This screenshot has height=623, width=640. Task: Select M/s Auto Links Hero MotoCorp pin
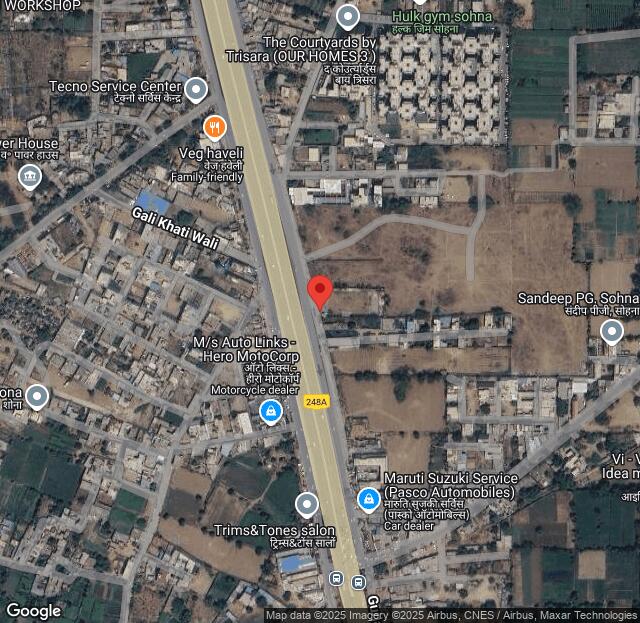click(x=270, y=410)
